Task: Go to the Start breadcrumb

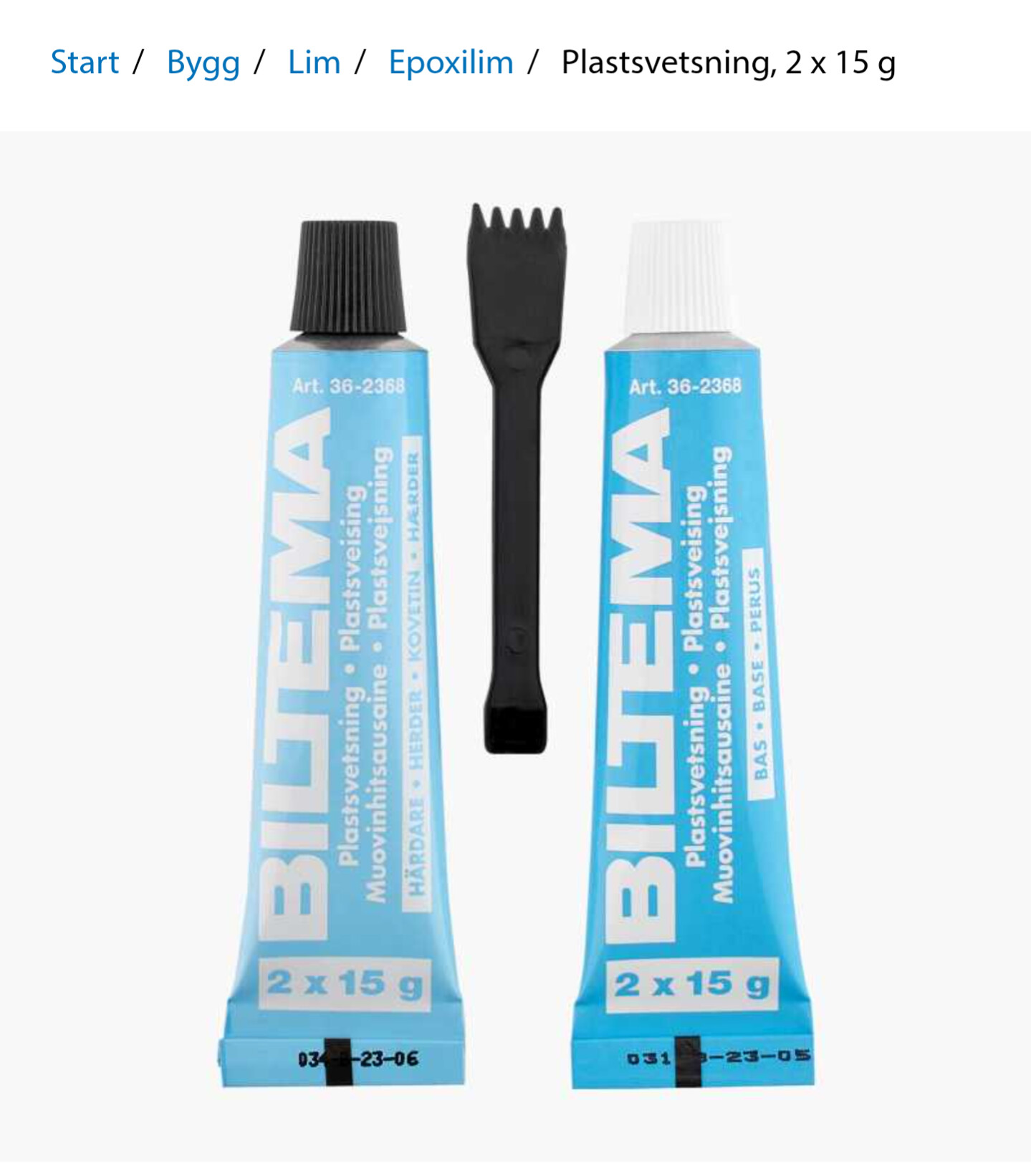Action: pos(85,62)
